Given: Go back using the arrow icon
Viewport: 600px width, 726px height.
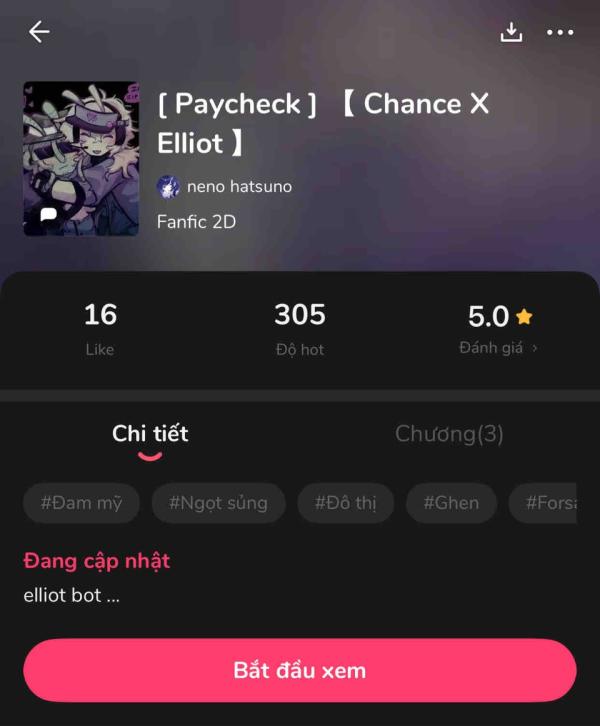Looking at the screenshot, I should coord(39,32).
